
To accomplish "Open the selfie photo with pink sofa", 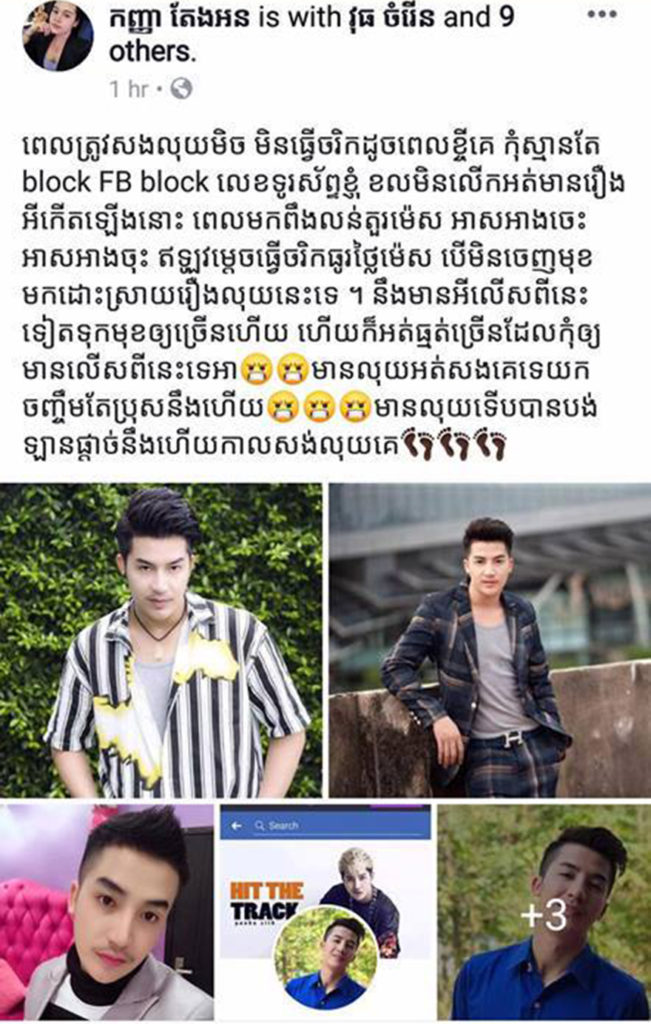I will click(106, 912).
